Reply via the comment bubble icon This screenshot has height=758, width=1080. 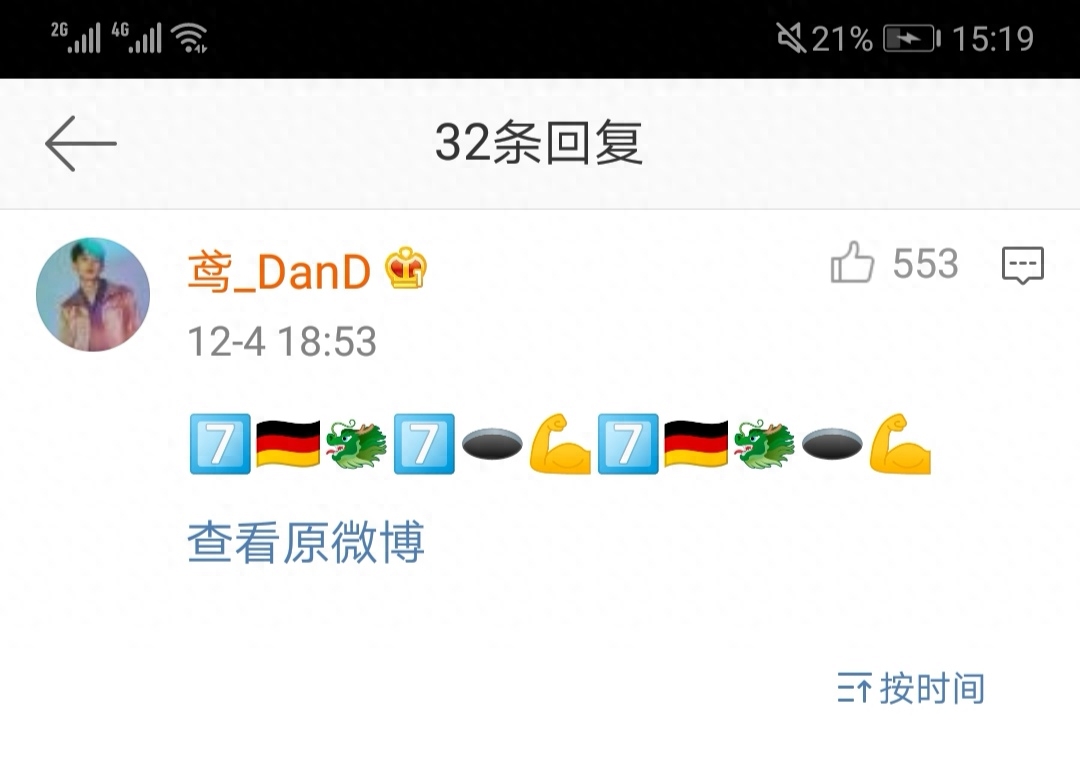coord(1022,265)
